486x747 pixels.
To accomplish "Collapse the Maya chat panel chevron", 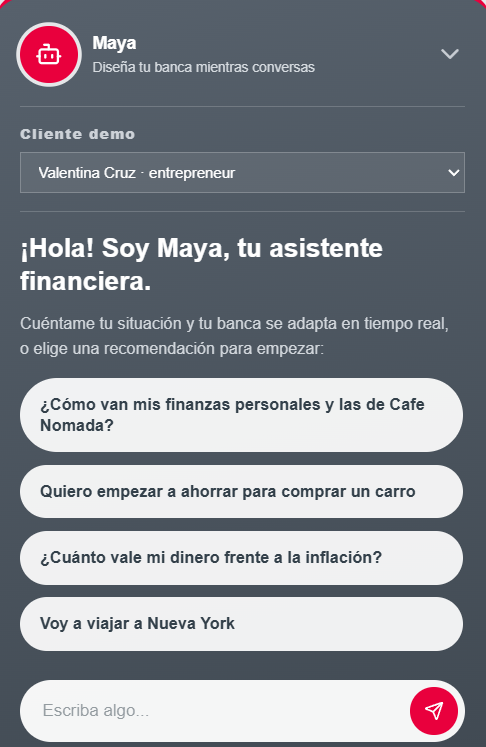I will 450,54.
